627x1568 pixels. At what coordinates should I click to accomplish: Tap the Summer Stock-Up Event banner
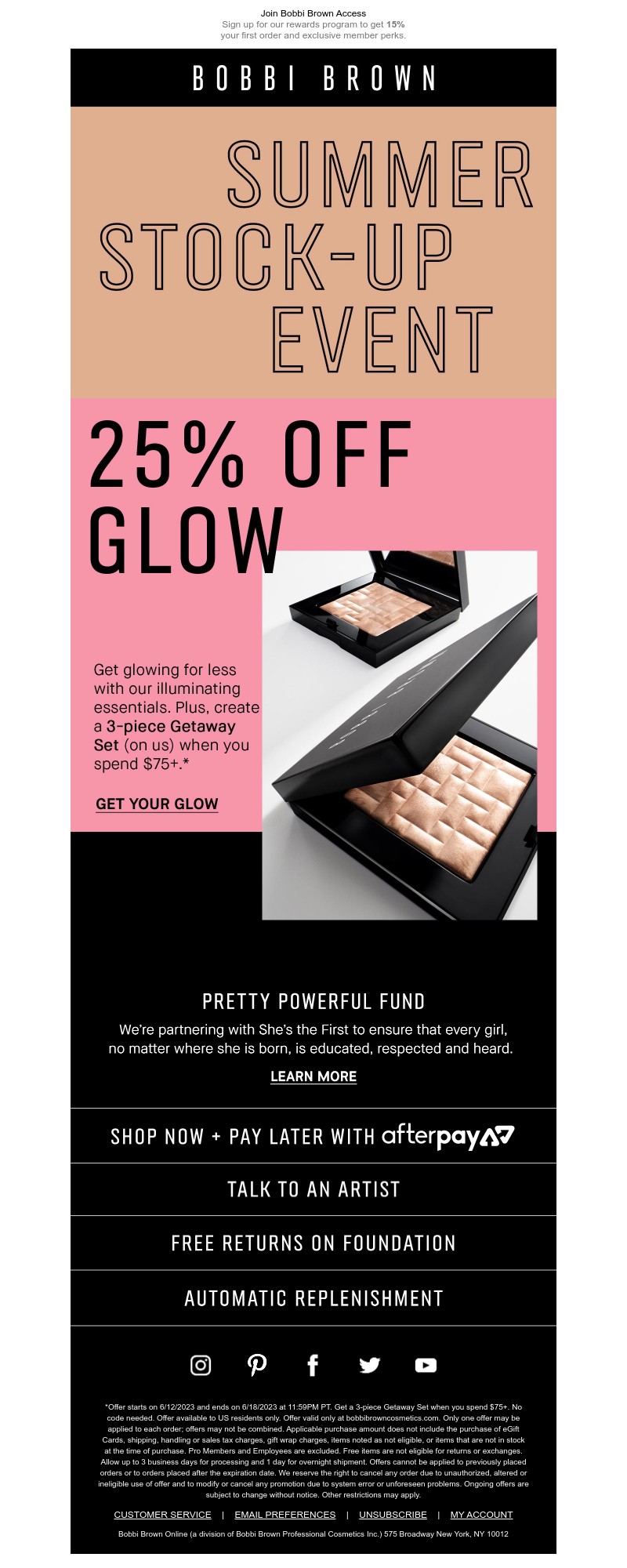click(313, 252)
